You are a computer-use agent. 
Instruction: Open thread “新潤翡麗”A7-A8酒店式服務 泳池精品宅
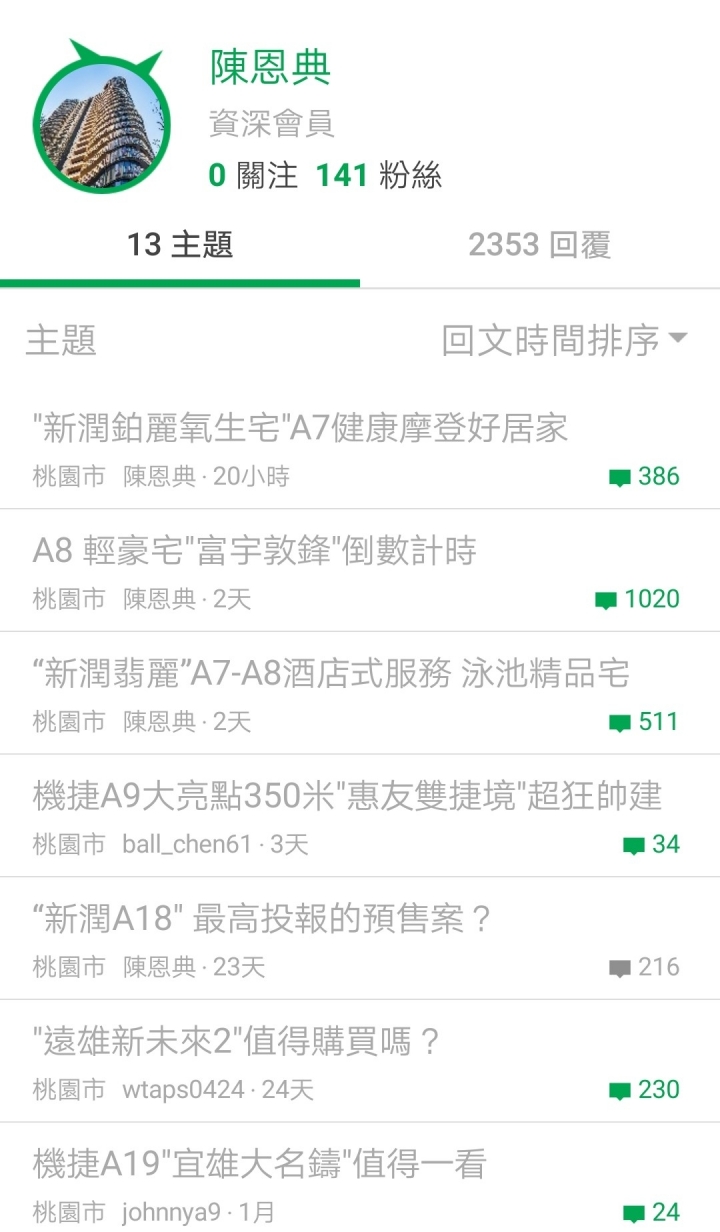click(360, 694)
